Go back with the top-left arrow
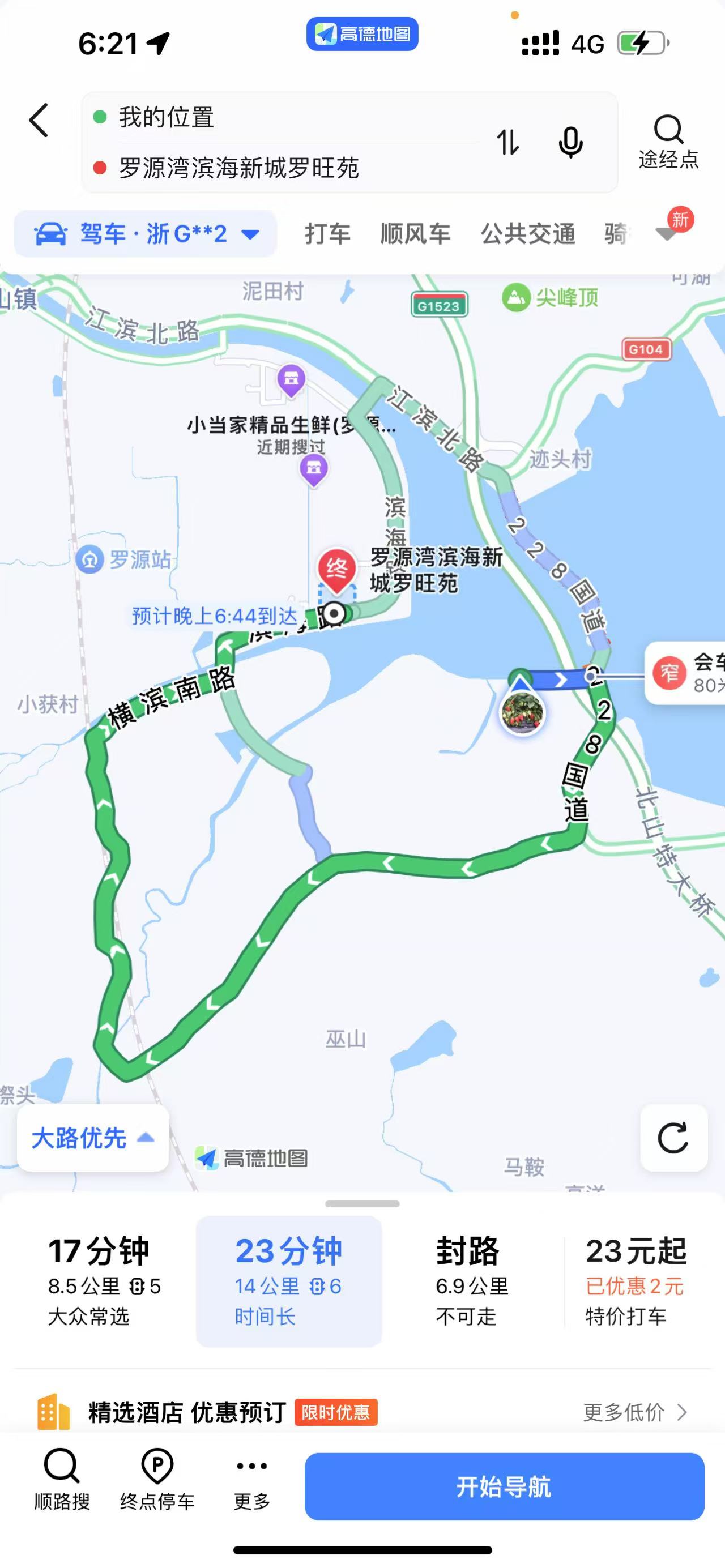This screenshot has height=1568, width=725. click(39, 120)
